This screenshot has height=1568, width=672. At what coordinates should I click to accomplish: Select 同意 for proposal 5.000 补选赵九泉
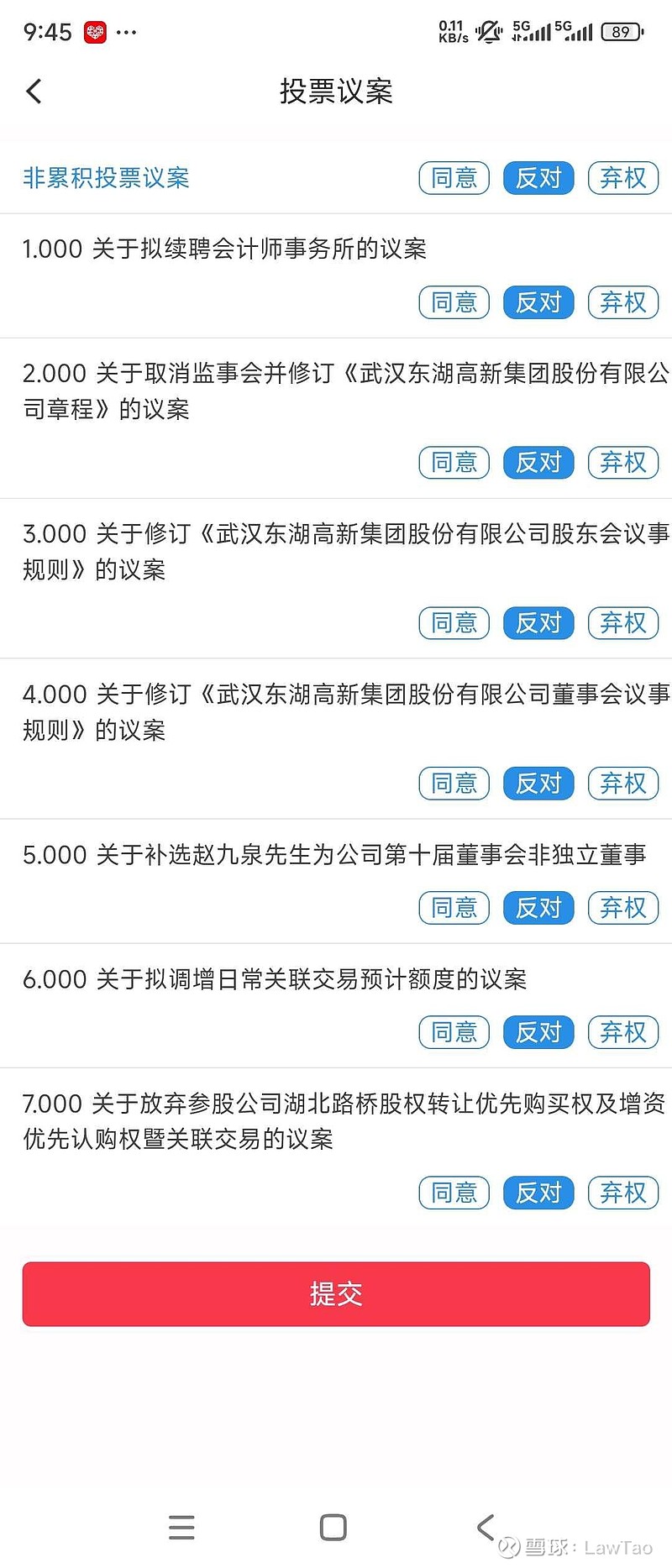[454, 908]
